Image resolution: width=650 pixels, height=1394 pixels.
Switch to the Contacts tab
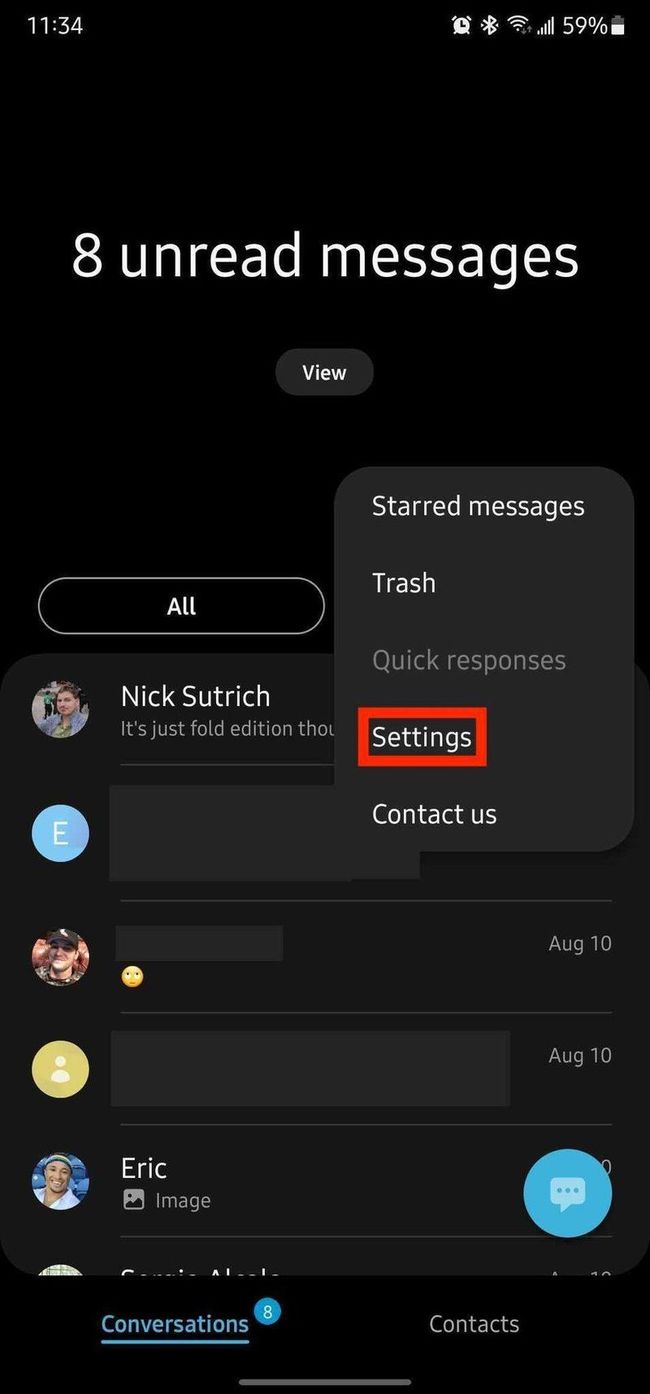[473, 1324]
